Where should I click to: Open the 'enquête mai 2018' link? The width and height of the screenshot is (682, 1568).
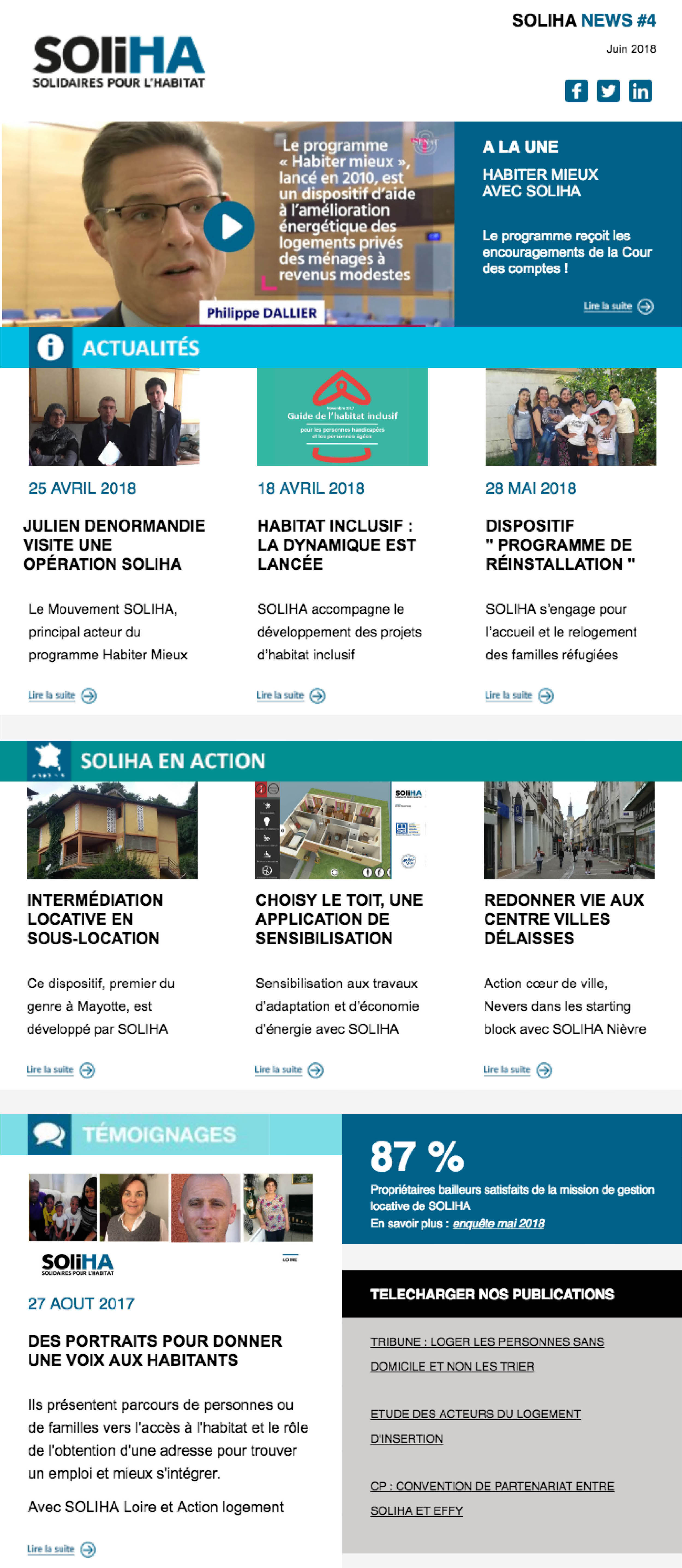tap(498, 1223)
